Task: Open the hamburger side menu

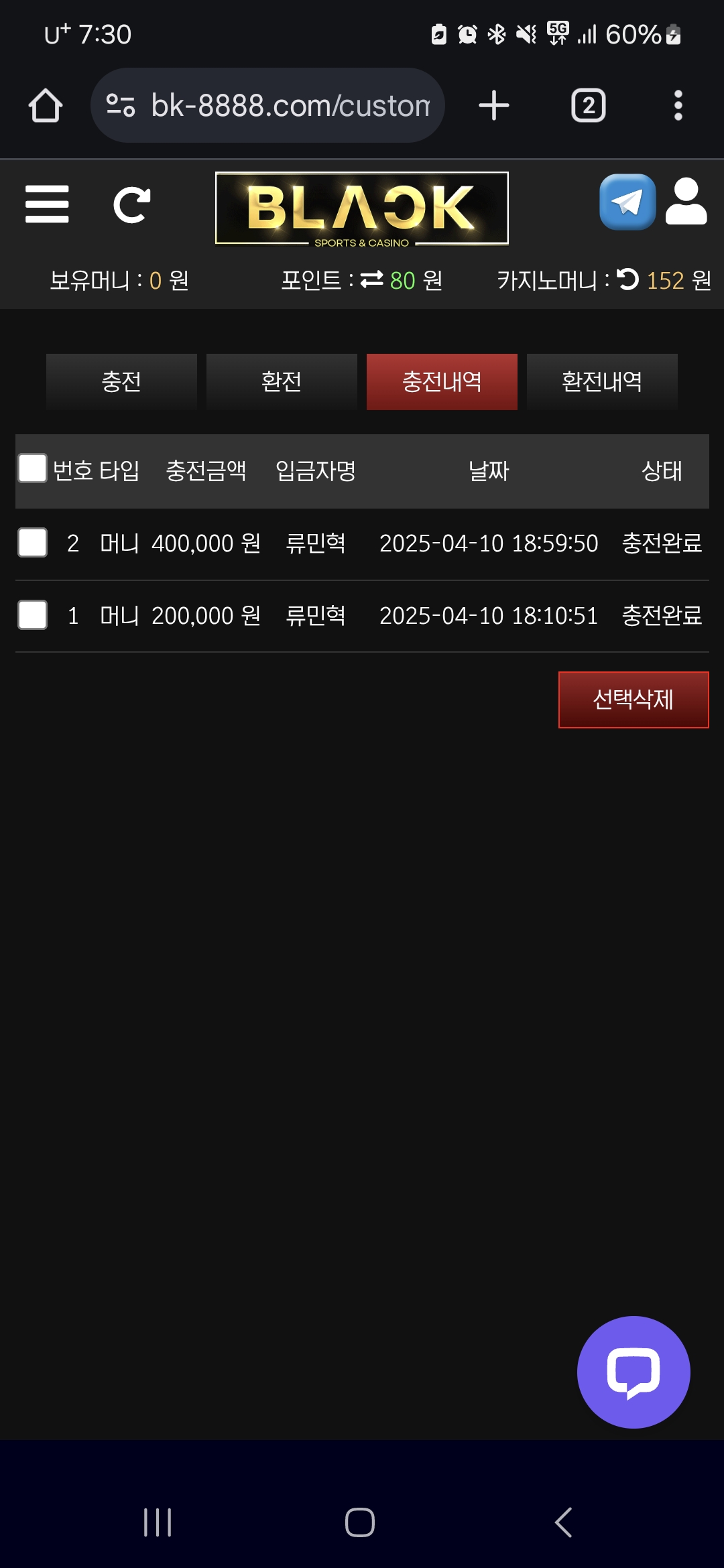Action: (47, 204)
